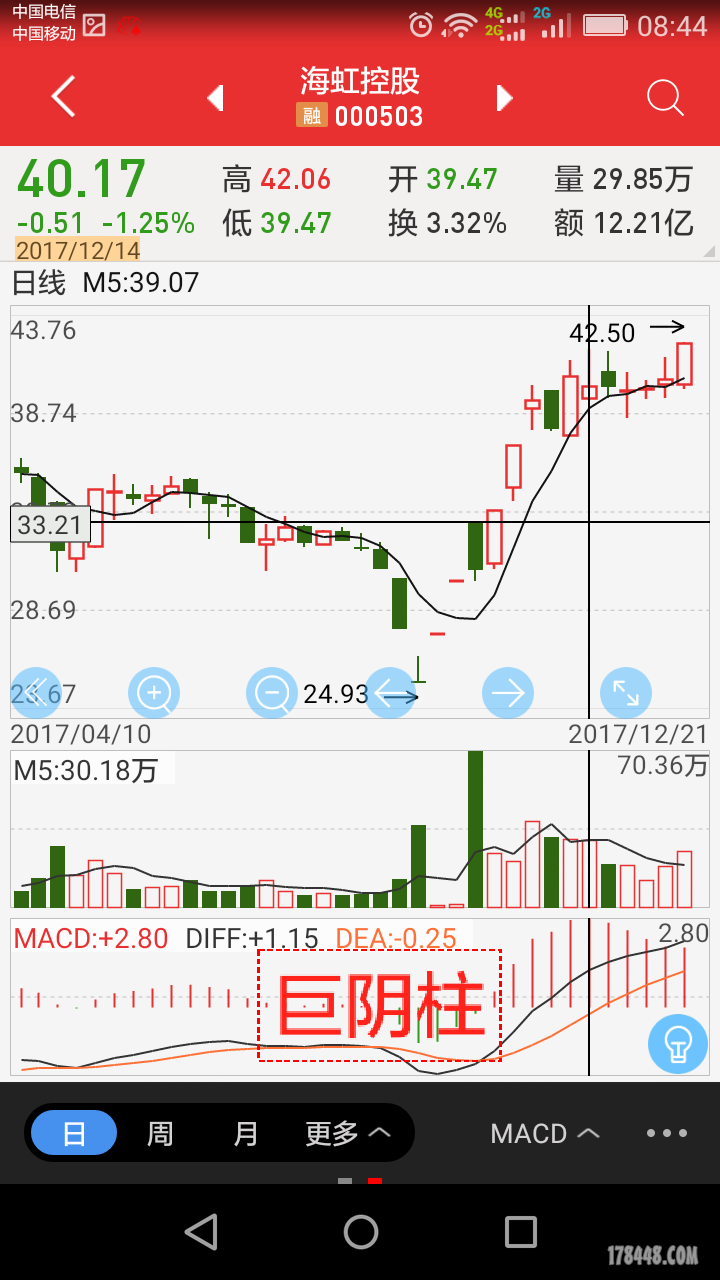Select the daily 日 period tab
Image resolution: width=720 pixels, height=1280 pixels.
pyautogui.click(x=74, y=1133)
